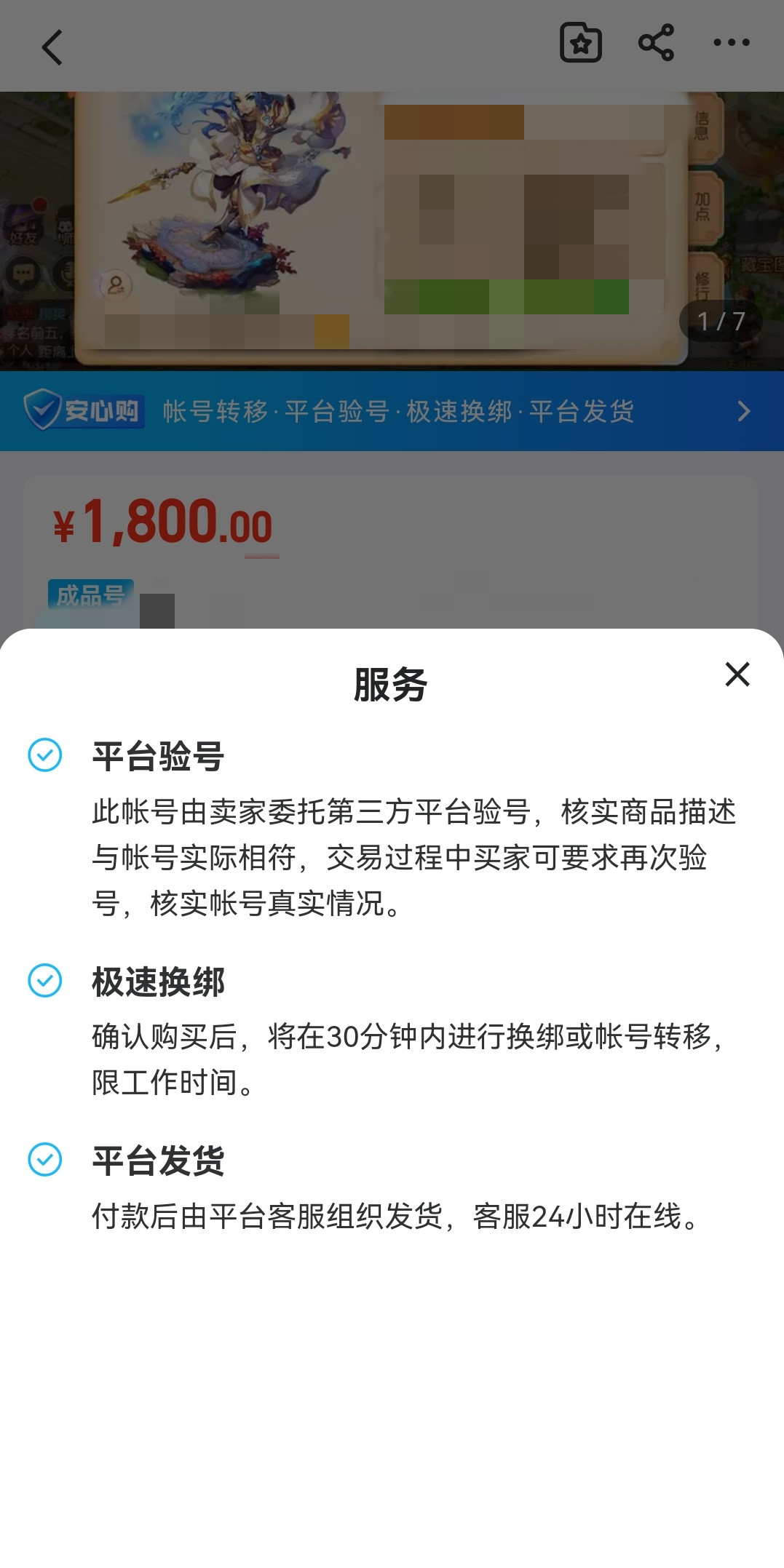Open the three-dot overflow menu
Image resolution: width=784 pixels, height=1568 pixels.
731,43
